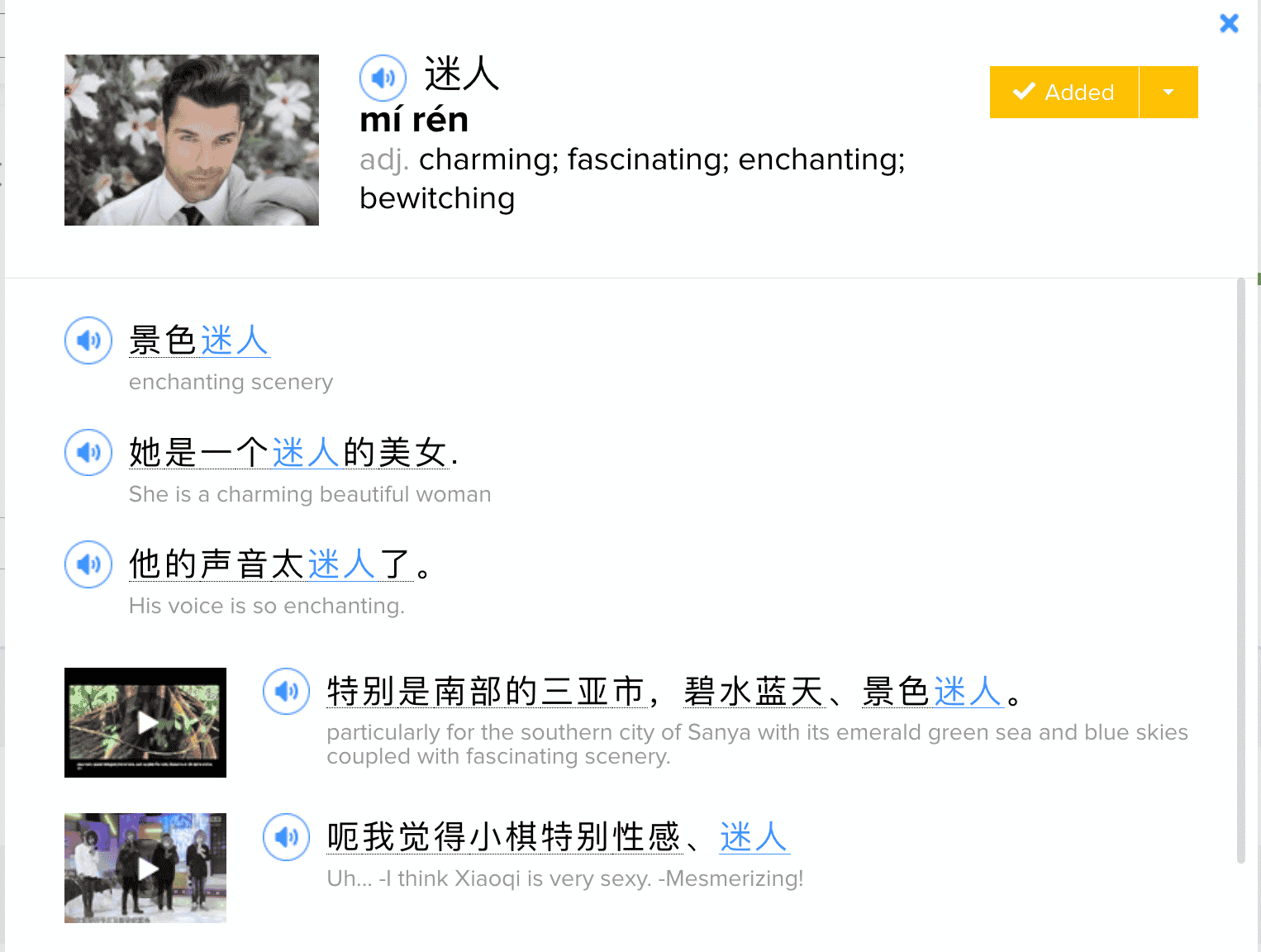The height and width of the screenshot is (952, 1261).
Task: Open the word 三亚市 in the video sentence
Action: 592,692
